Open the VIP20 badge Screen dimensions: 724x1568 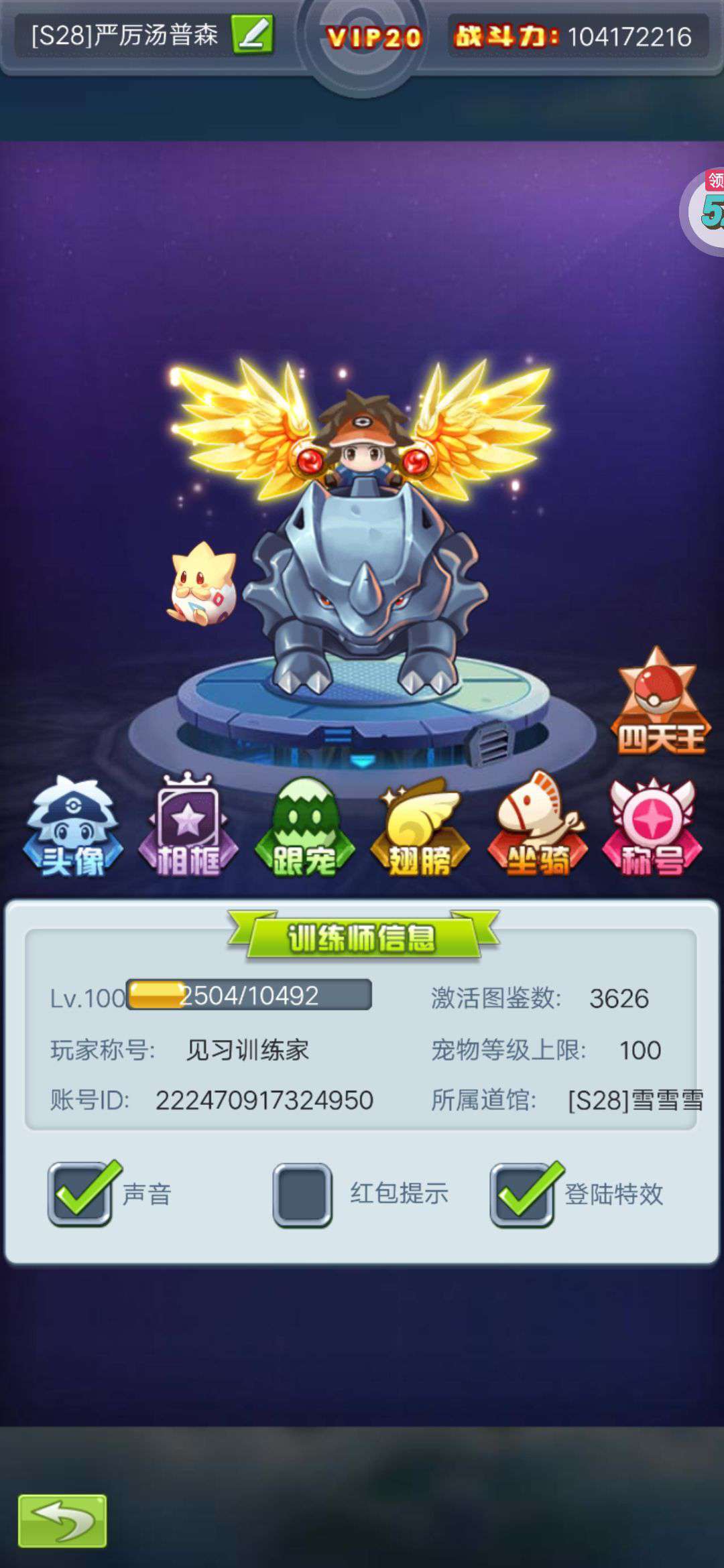[x=373, y=38]
